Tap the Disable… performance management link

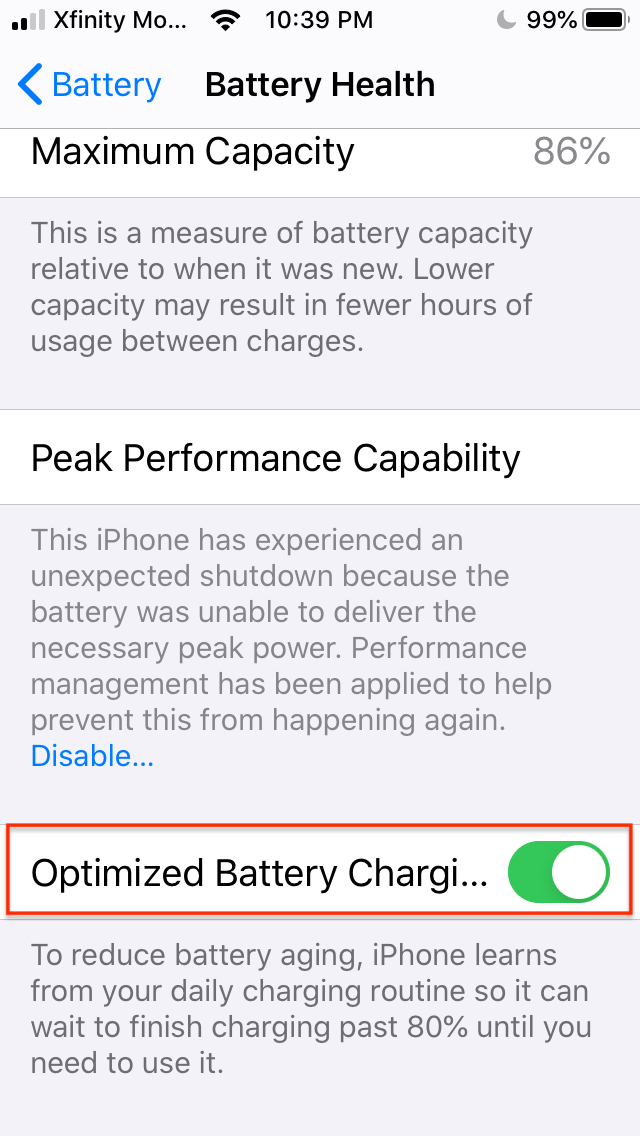point(92,756)
